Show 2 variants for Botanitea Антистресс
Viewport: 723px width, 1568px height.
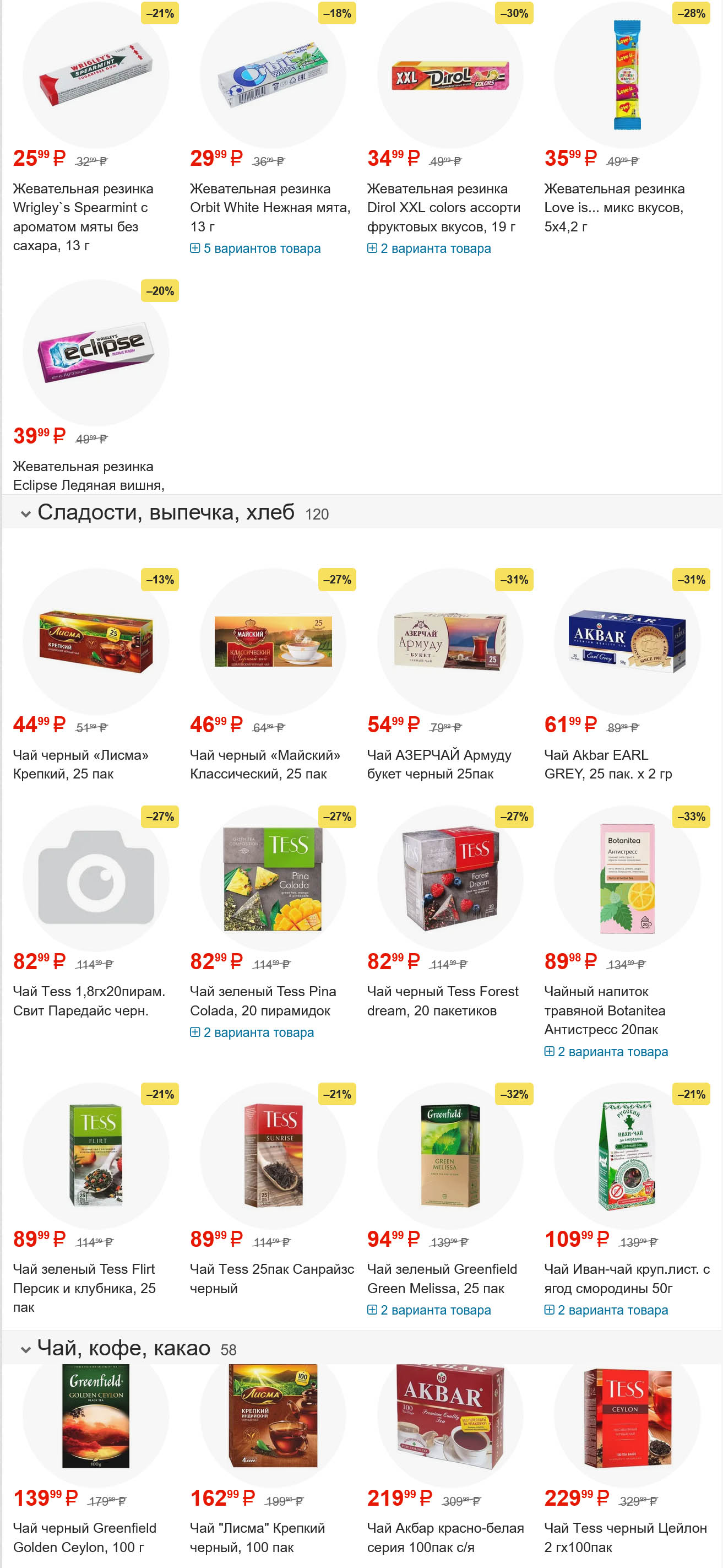pyautogui.click(x=606, y=1051)
